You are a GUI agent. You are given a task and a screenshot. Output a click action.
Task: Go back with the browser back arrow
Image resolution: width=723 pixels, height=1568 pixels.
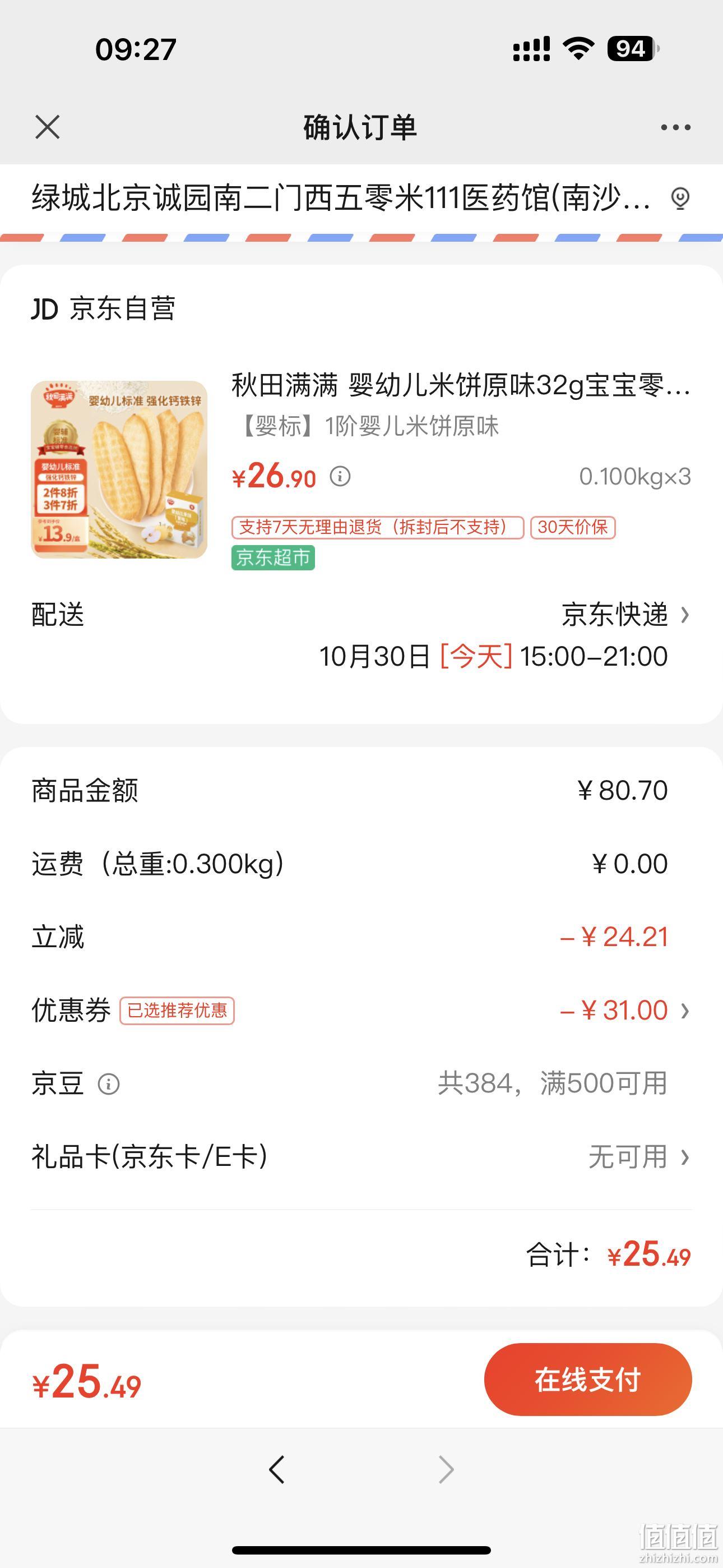[x=277, y=1469]
